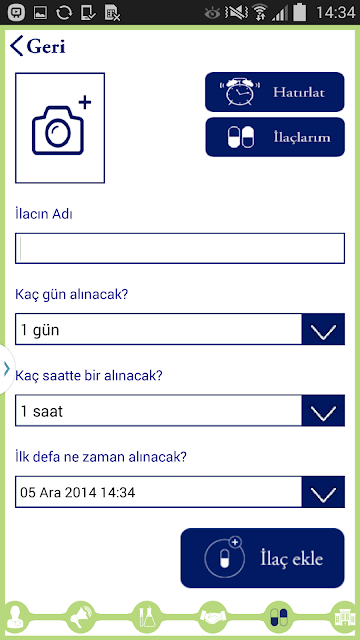Screen dimensions: 360x640
Task: Expand the '1 saat' interval dropdown
Action: click(x=180, y=411)
